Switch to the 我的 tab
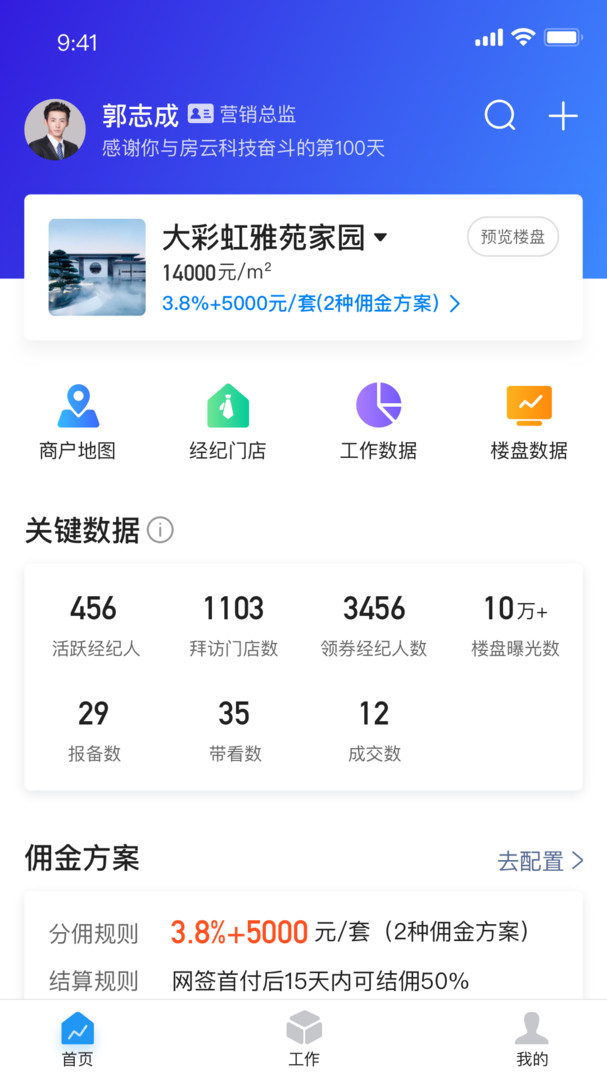 (532, 1039)
